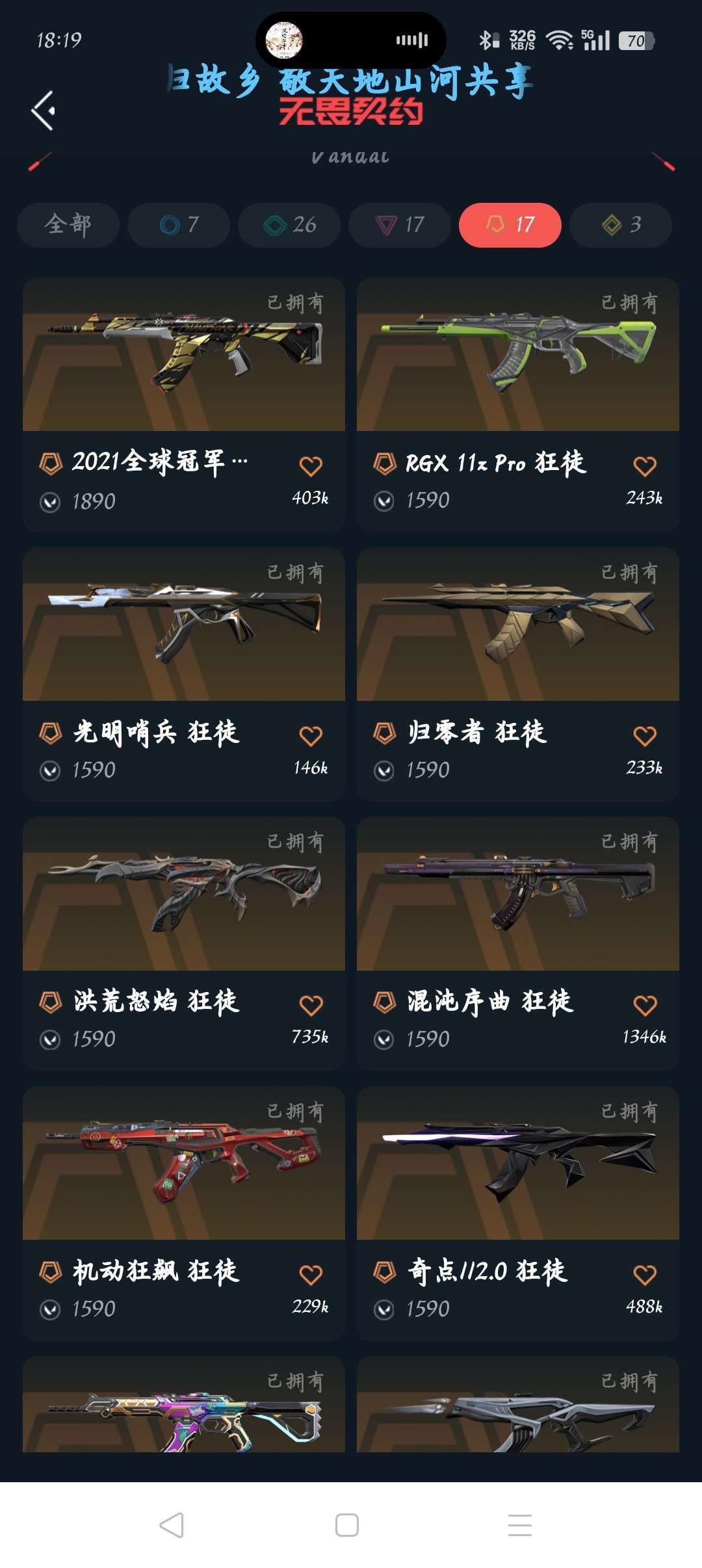
Task: Like the 奇点//2.0 狂徒 skin
Action: tap(645, 1275)
